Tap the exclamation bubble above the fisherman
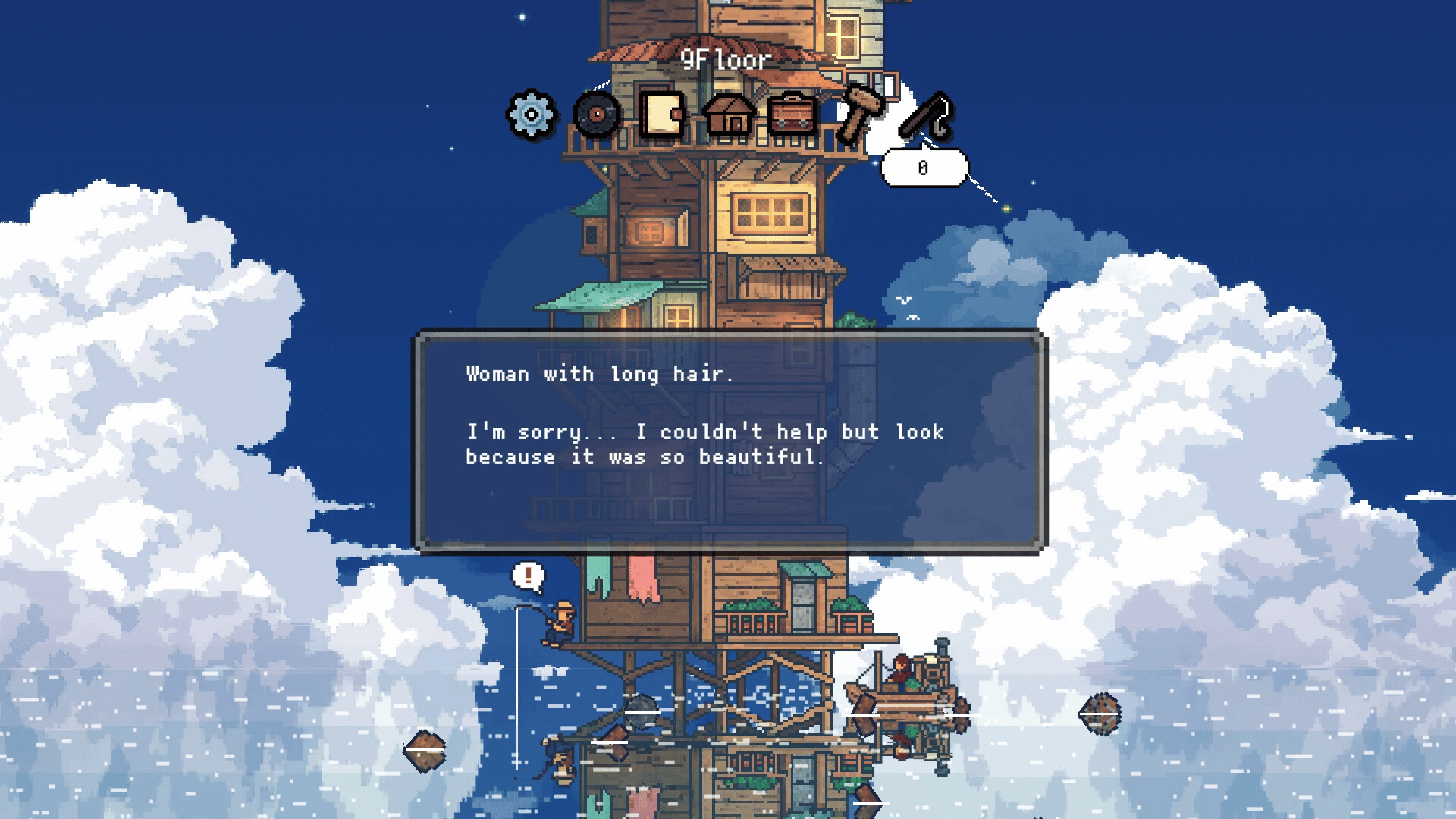 click(x=528, y=576)
